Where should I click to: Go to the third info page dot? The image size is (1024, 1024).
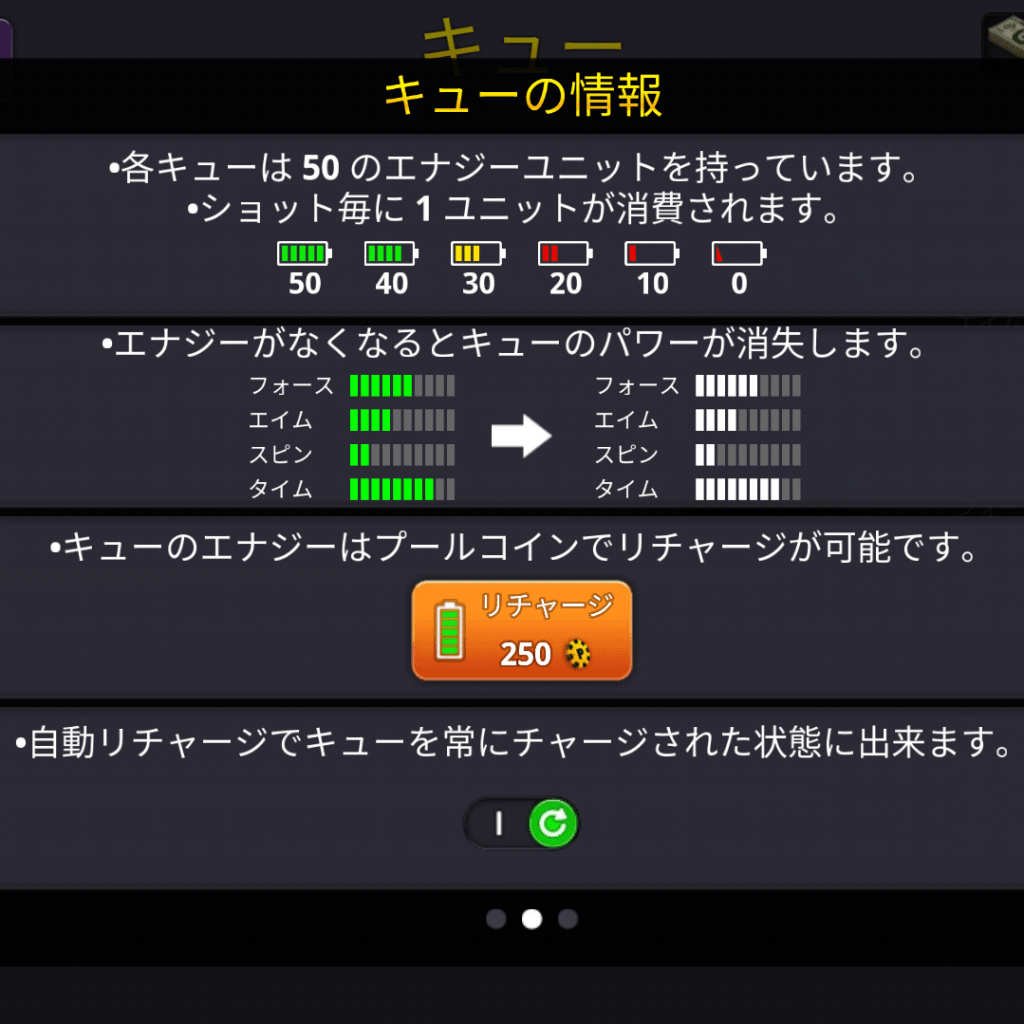568,919
